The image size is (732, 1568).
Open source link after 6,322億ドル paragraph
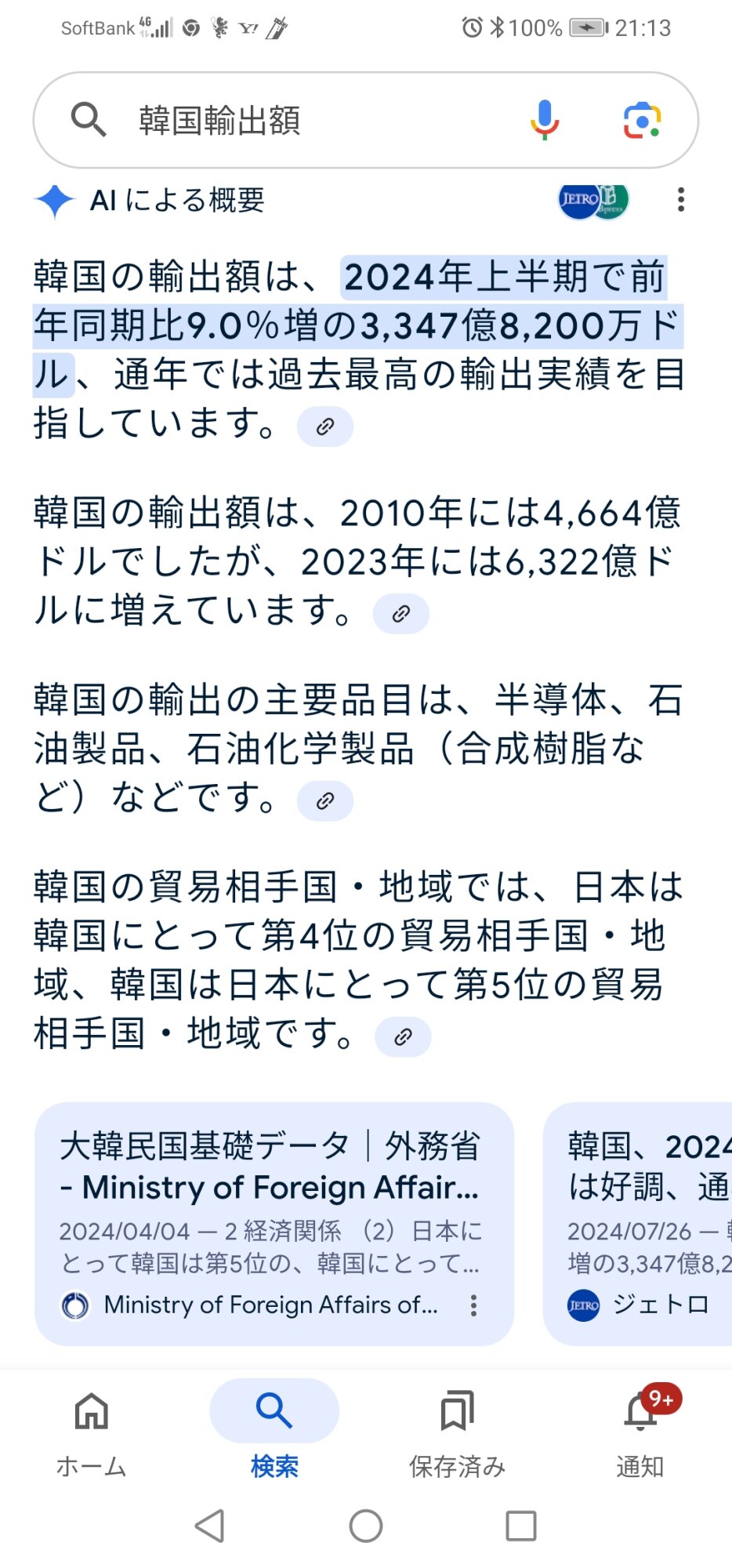400,613
